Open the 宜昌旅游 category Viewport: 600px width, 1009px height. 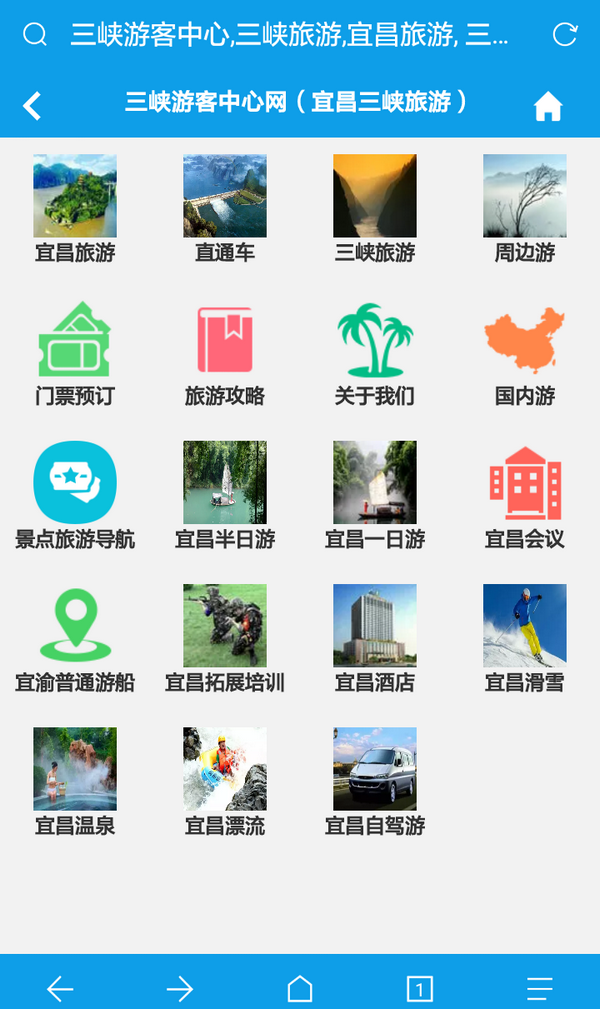[x=75, y=208]
